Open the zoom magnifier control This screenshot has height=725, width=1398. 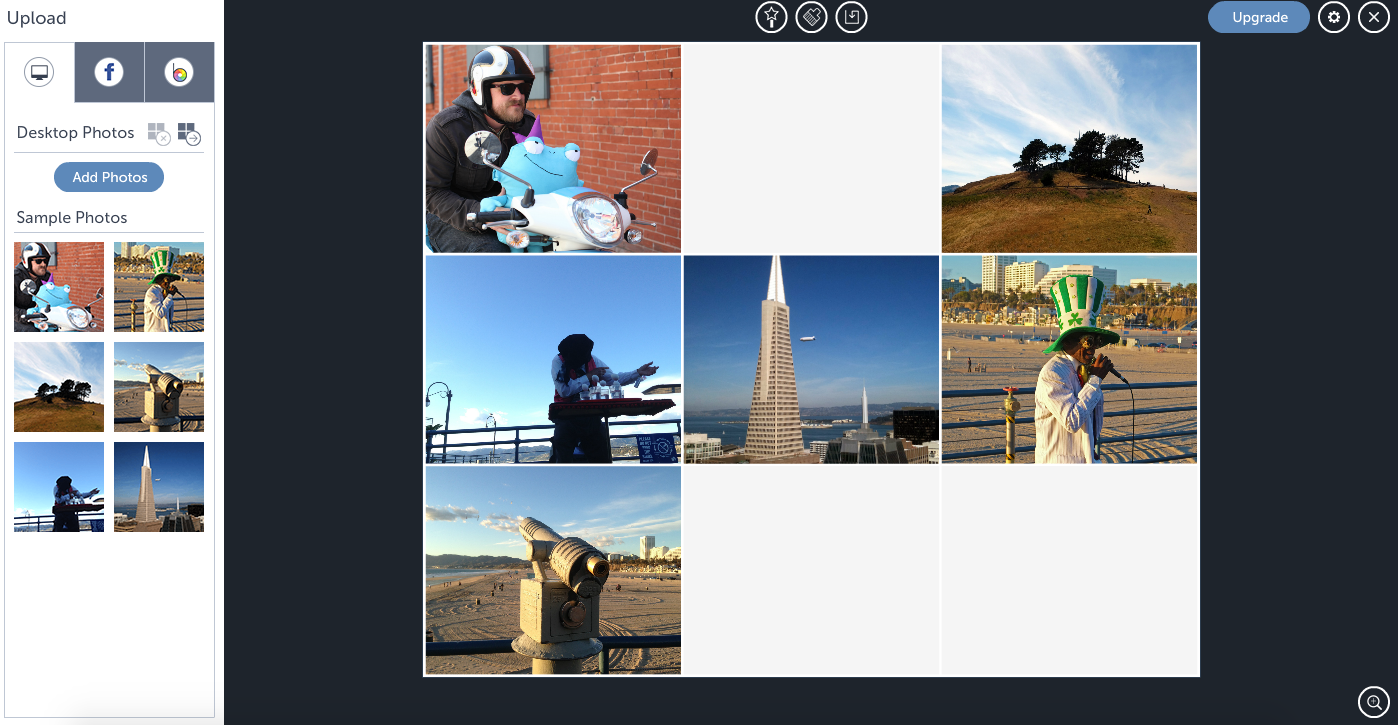click(1374, 701)
